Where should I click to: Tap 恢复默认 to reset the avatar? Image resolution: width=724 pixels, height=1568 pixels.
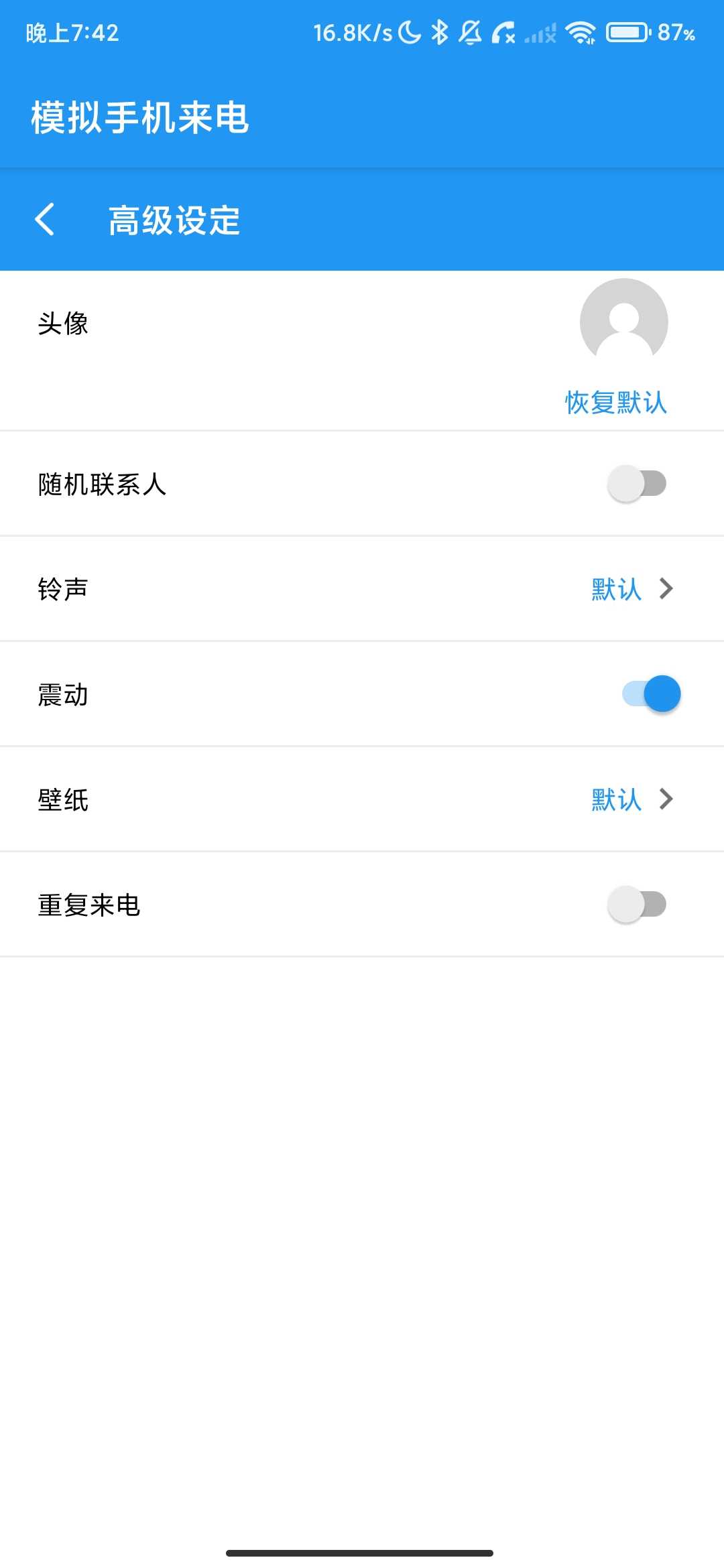click(x=615, y=403)
